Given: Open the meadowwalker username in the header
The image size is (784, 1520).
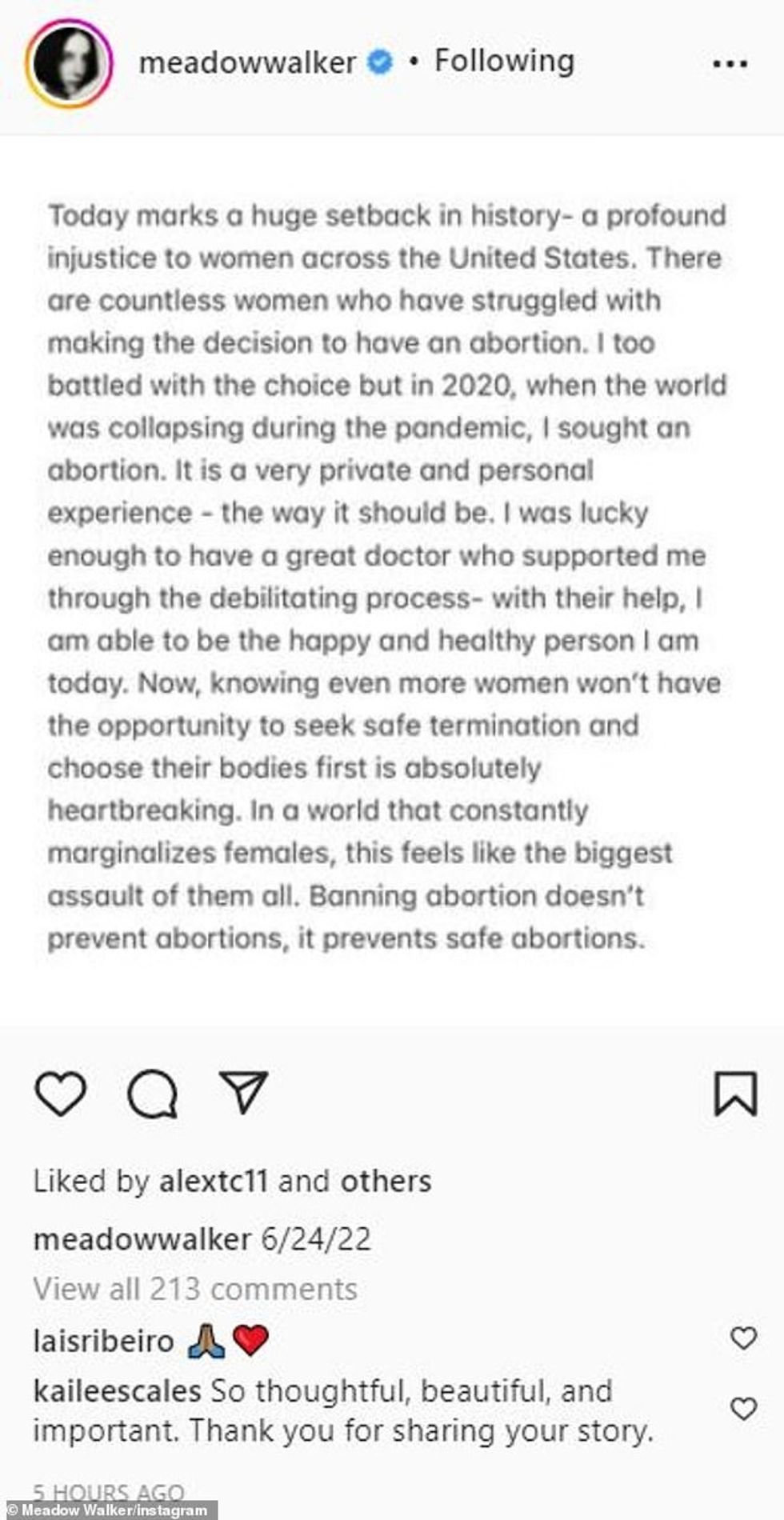Looking at the screenshot, I should click(x=247, y=62).
